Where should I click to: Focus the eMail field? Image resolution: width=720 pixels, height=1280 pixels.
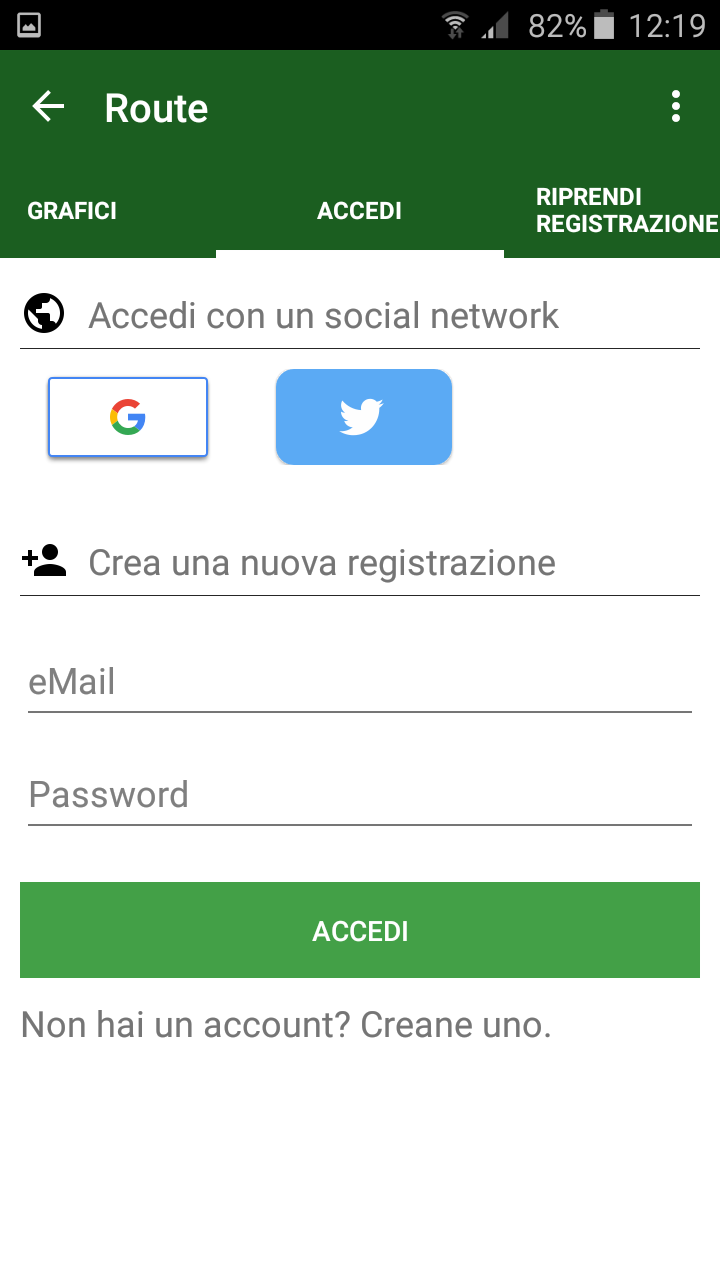pos(360,684)
